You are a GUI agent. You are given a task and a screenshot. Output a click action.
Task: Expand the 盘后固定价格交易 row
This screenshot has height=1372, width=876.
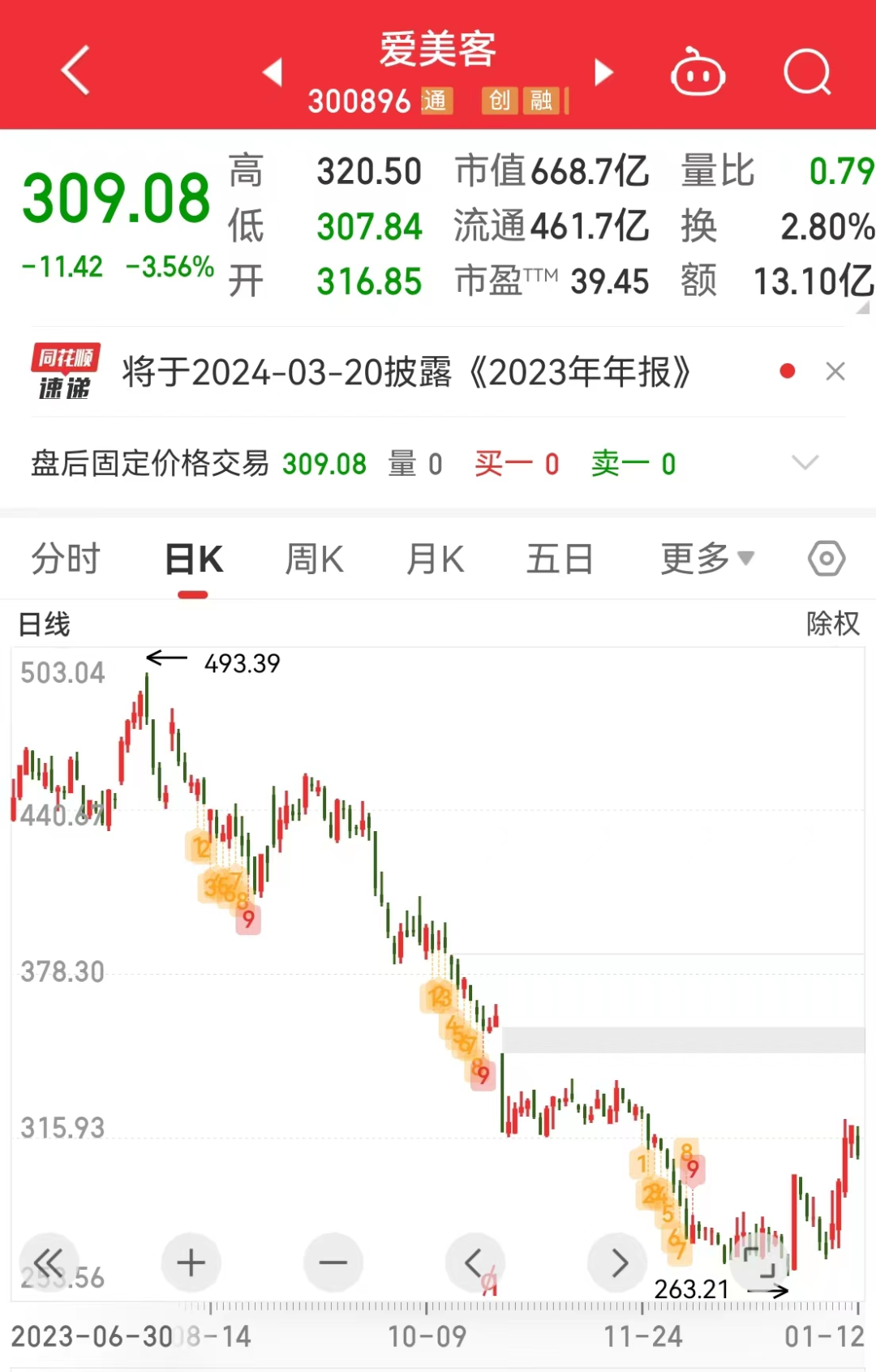[x=805, y=463]
